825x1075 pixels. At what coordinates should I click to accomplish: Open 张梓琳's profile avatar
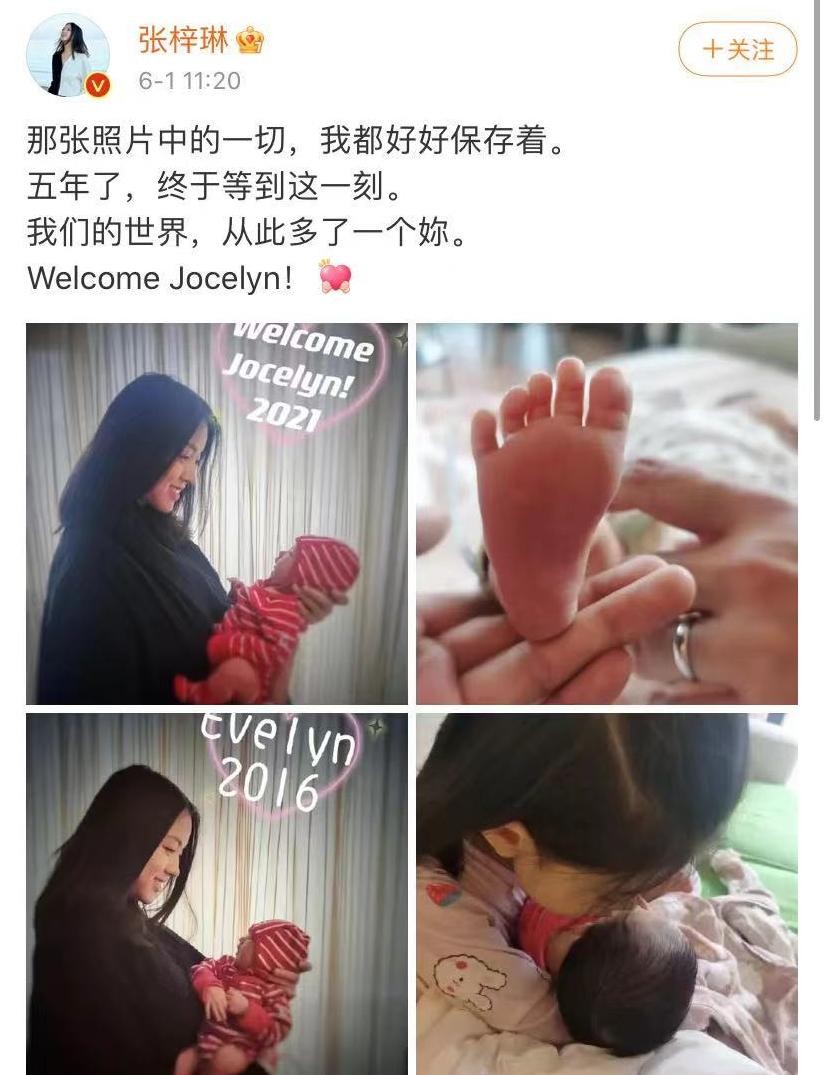click(68, 56)
